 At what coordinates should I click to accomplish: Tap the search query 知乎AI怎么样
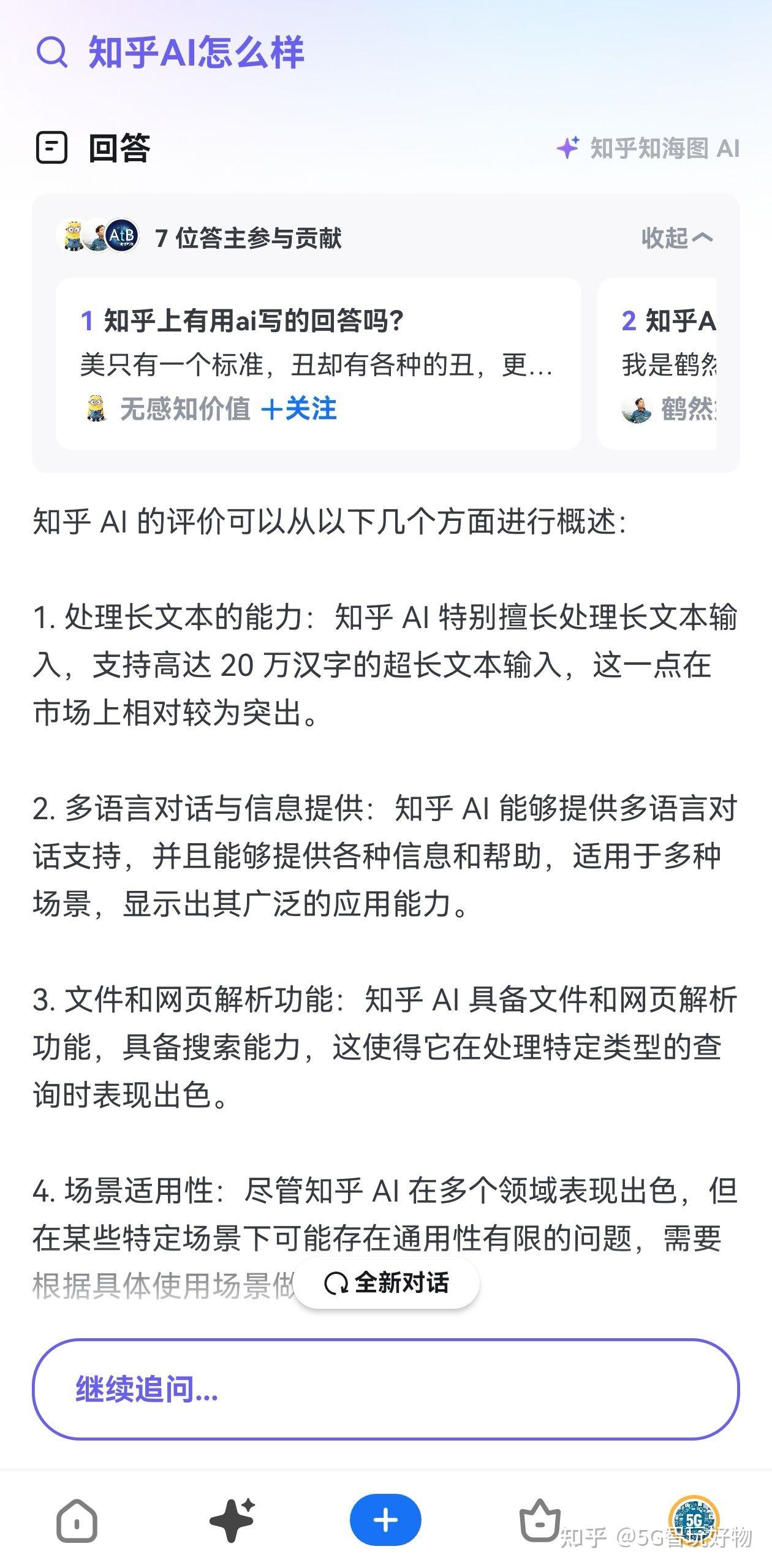tap(196, 53)
